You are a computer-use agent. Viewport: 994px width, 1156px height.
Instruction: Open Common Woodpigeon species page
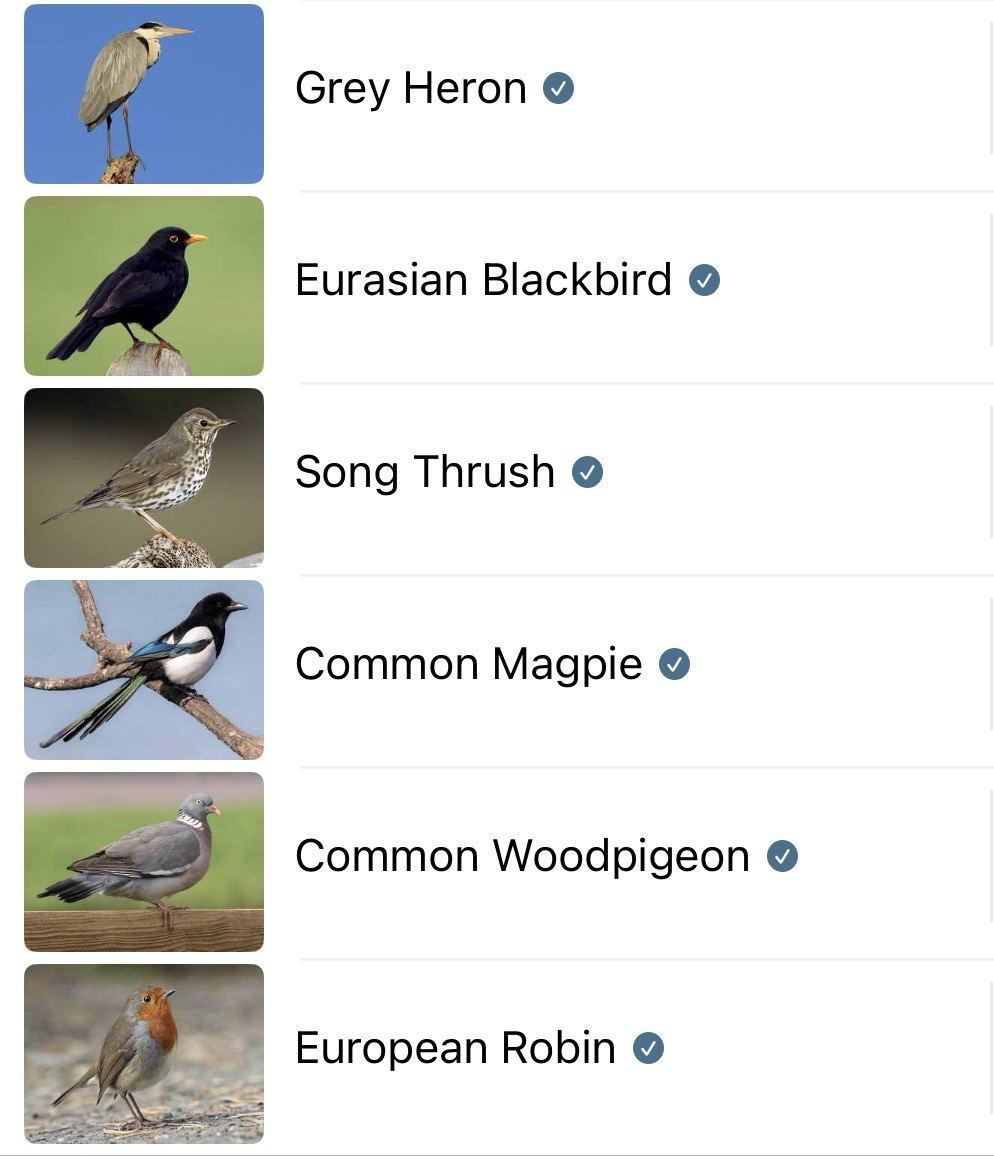[522, 857]
